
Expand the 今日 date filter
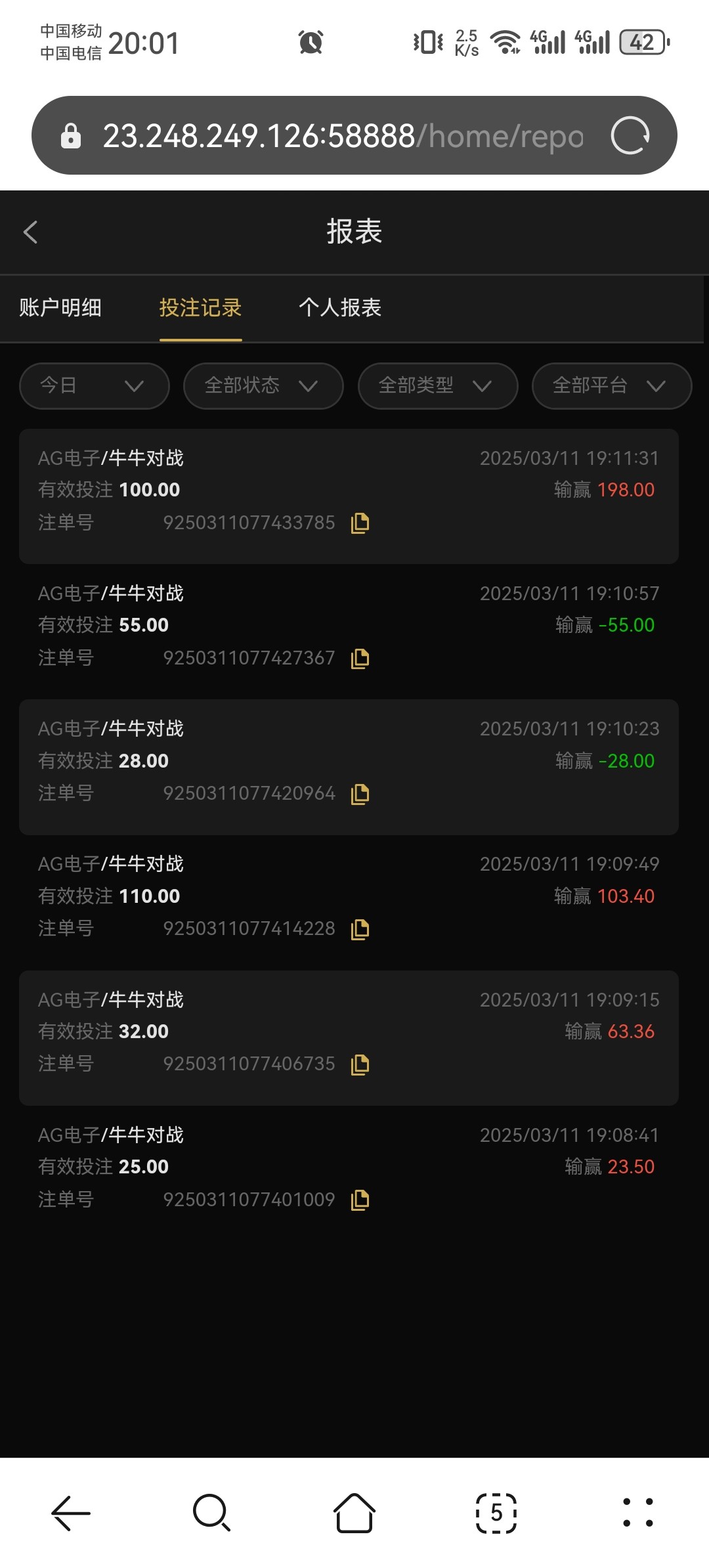[x=94, y=385]
